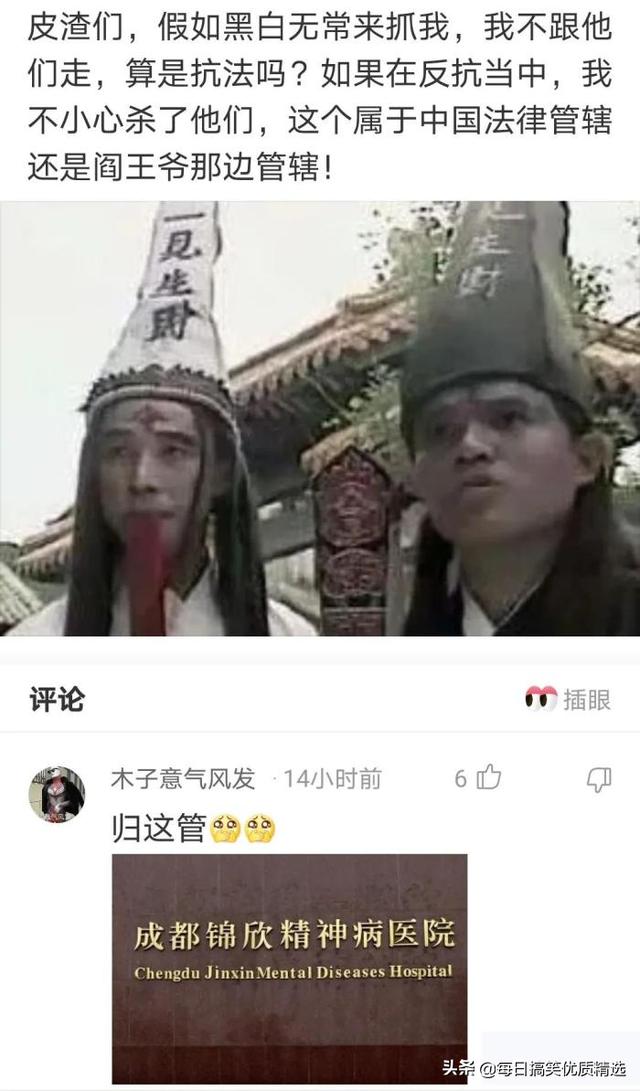Like the comment by 木子意气风发

pyautogui.click(x=488, y=777)
